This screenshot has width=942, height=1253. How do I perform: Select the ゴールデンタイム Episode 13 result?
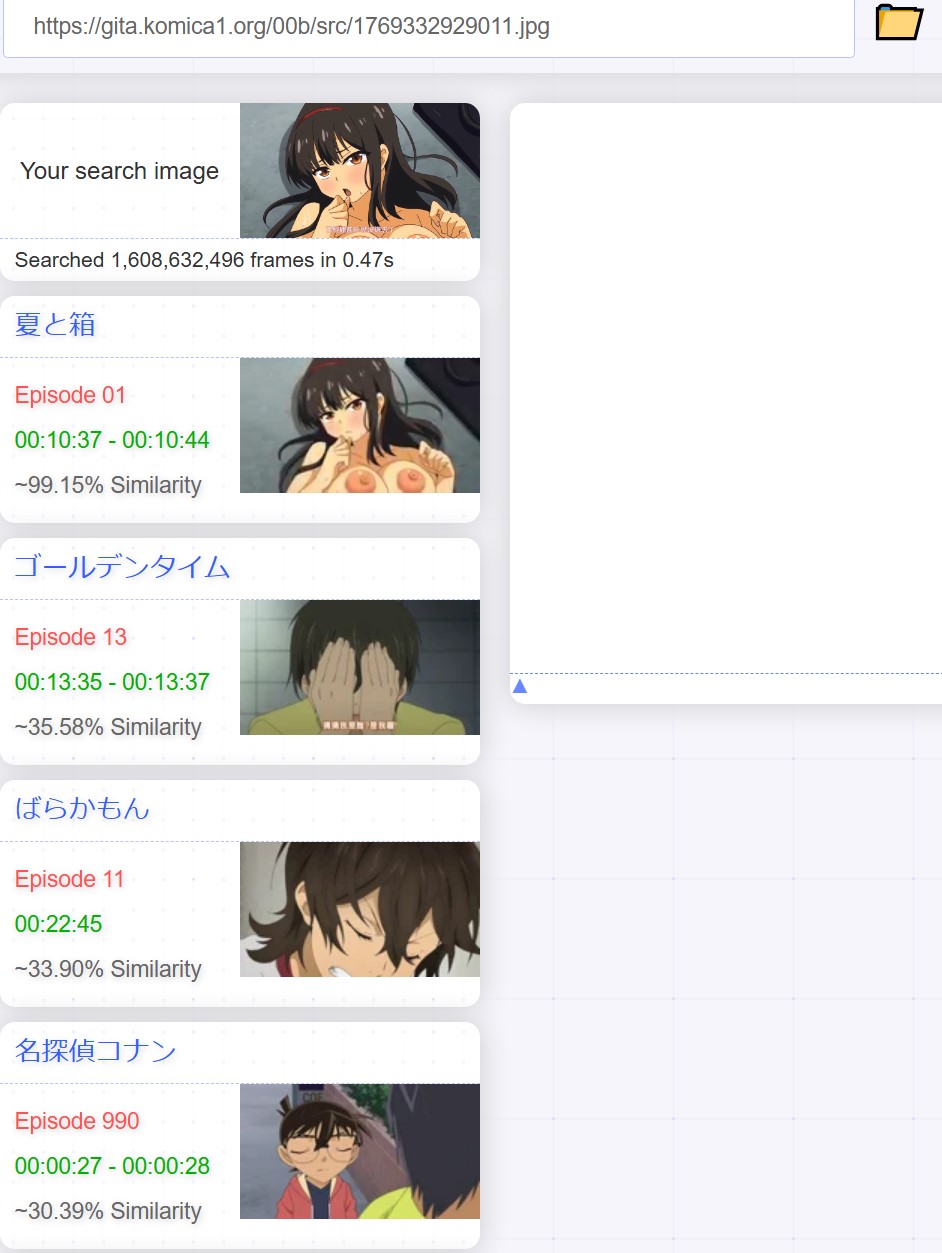240,682
